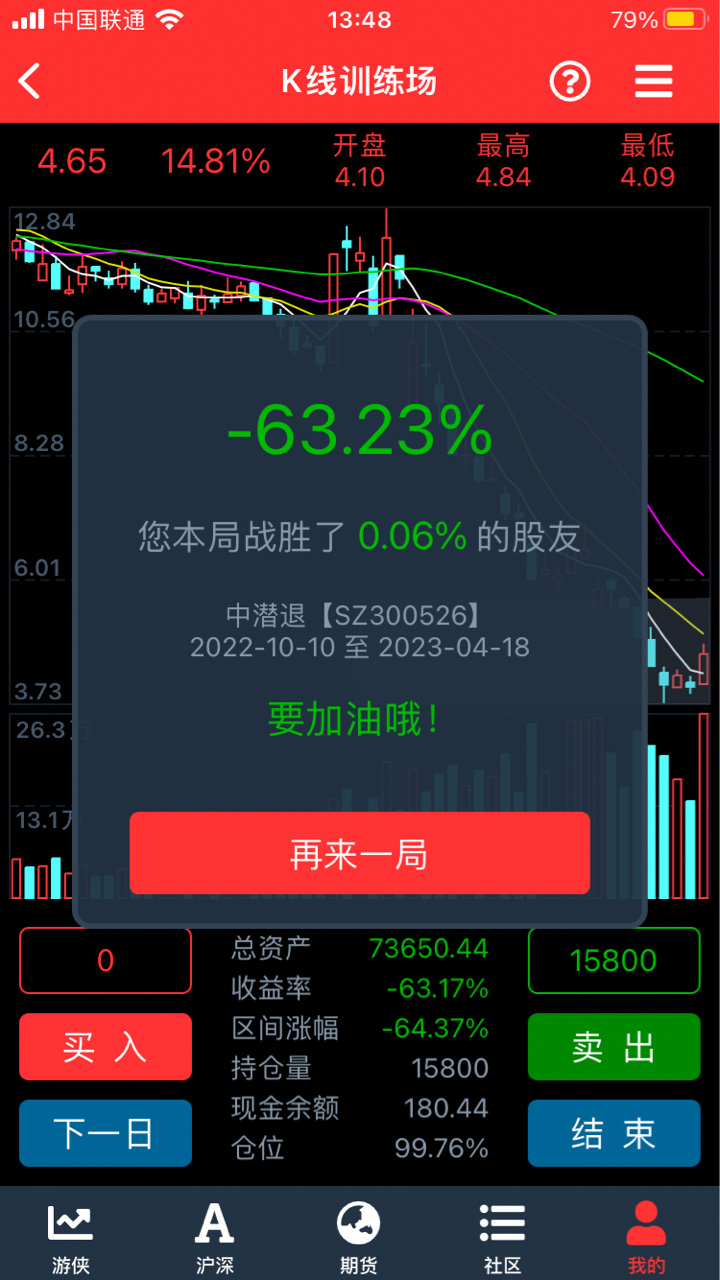This screenshot has width=720, height=1280.
Task: Open the hamburger menu
Action: pyautogui.click(x=653, y=82)
